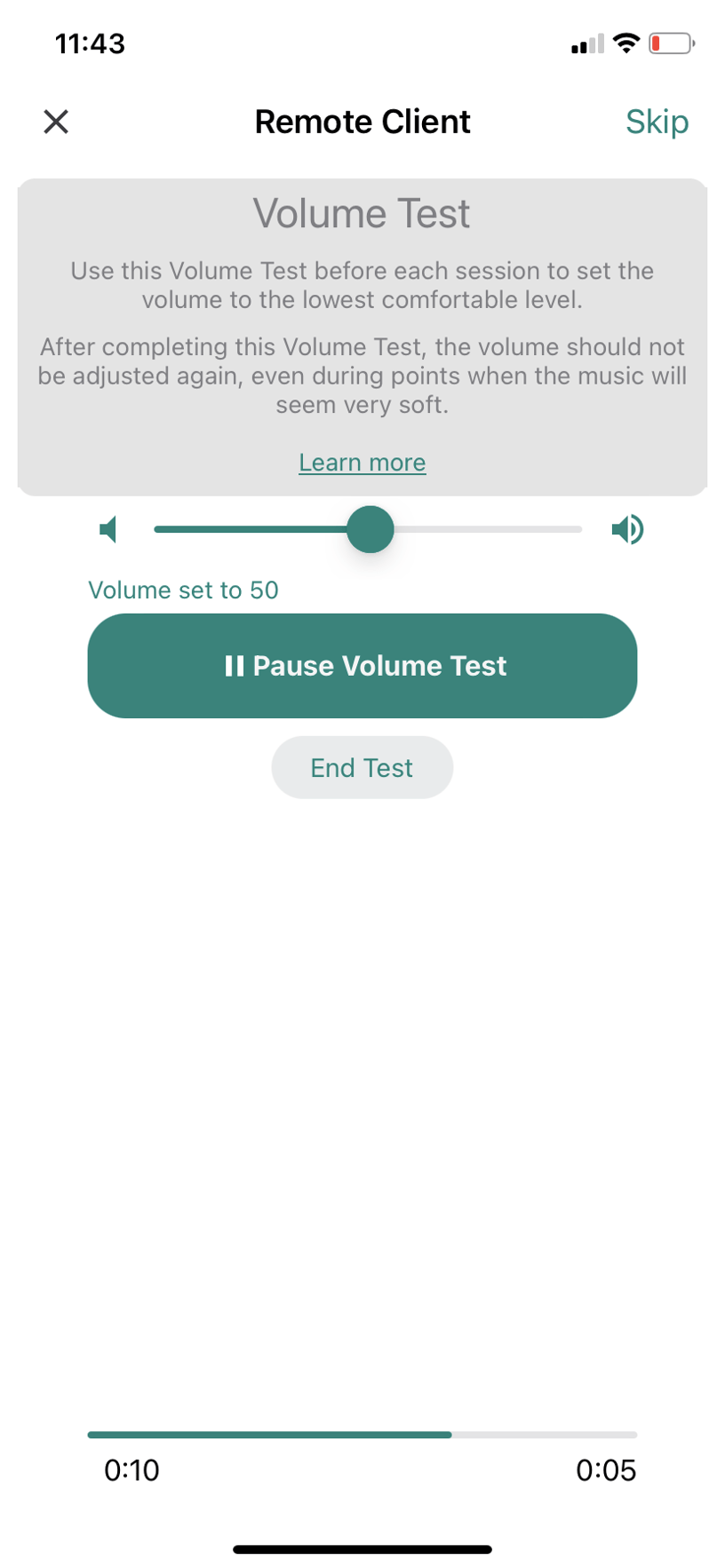
Task: Tap the maximum volume speaker icon
Action: pos(627,528)
